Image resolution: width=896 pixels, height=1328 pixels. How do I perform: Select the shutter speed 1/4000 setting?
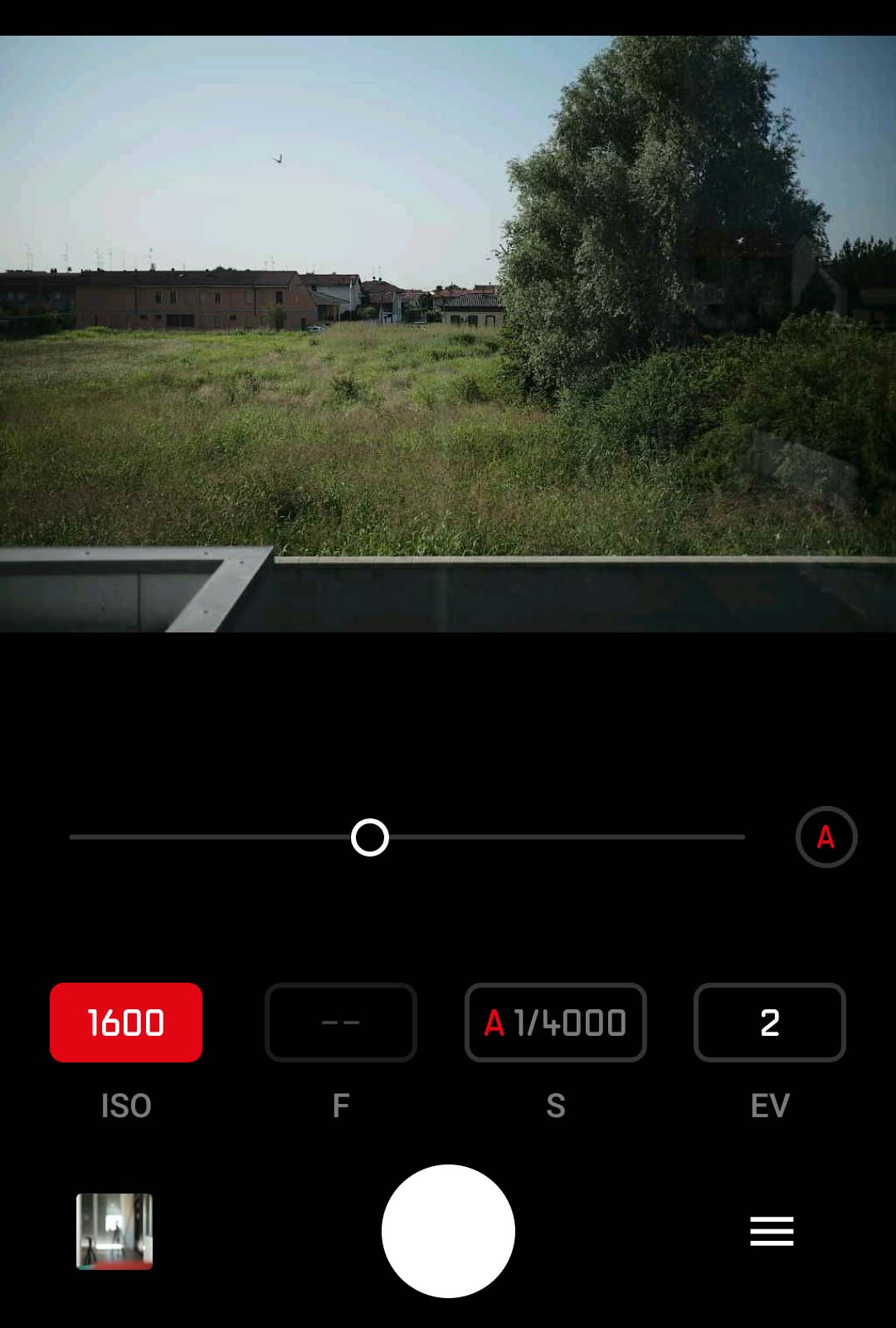pyautogui.click(x=556, y=1023)
